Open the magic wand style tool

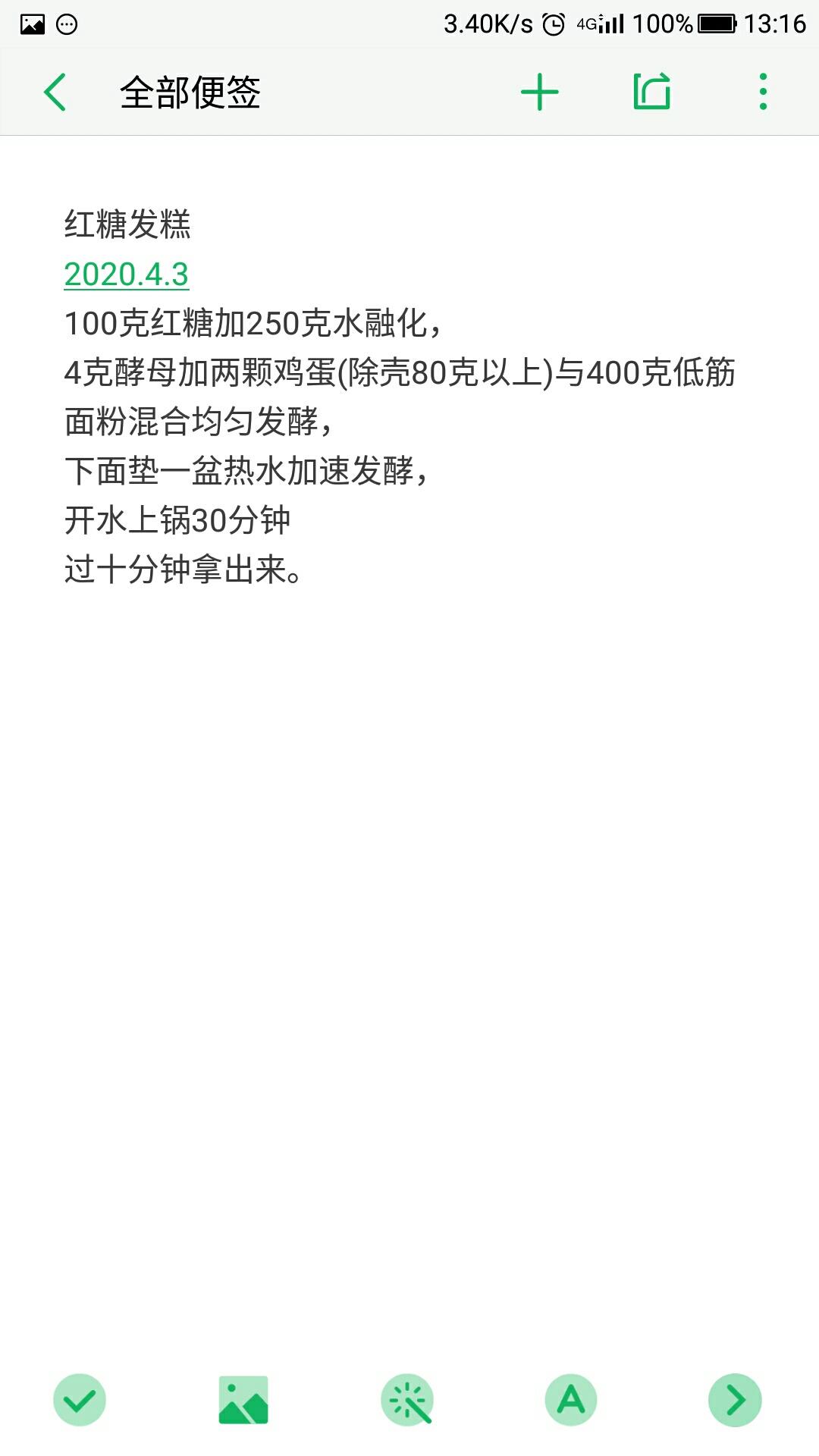pos(407,1399)
